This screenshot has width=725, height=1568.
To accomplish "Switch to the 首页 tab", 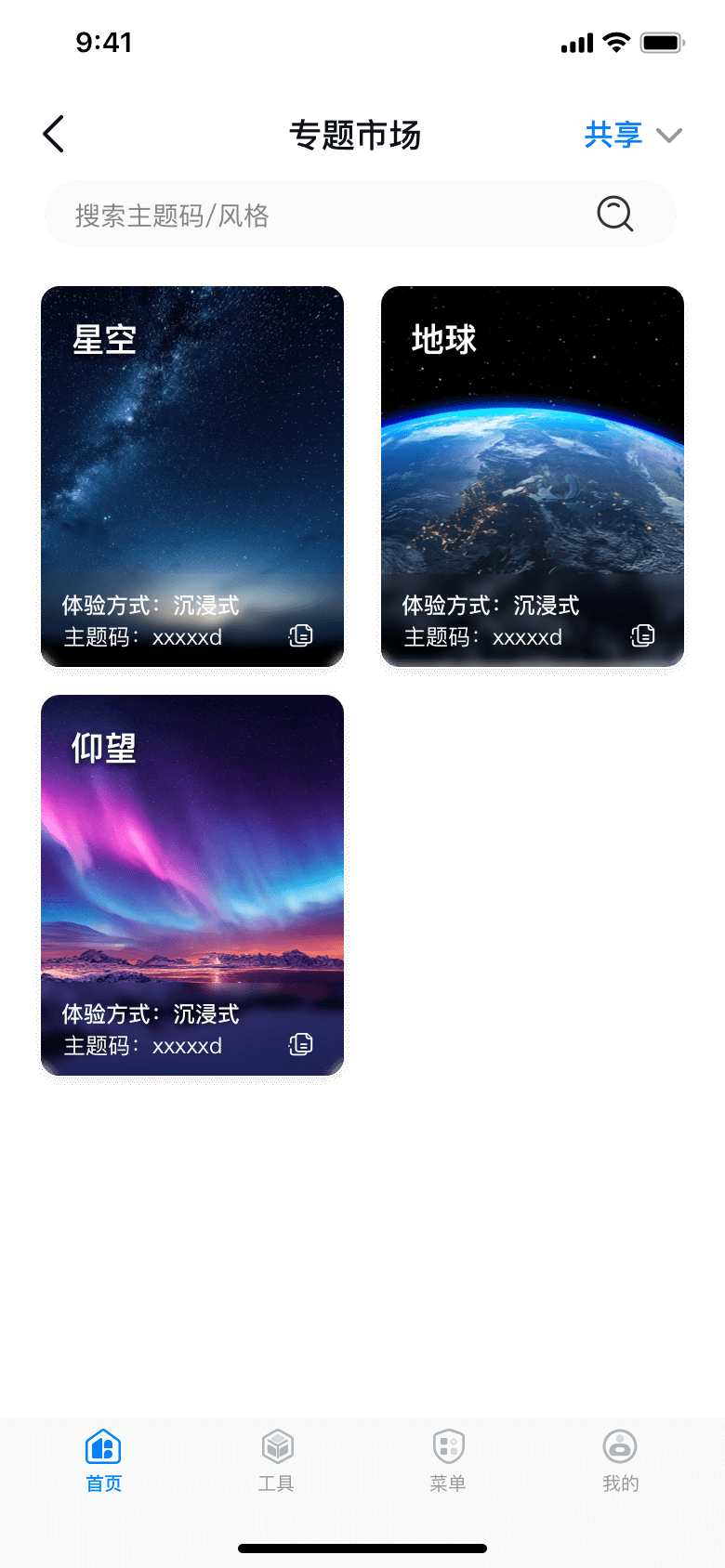I will tap(103, 1460).
